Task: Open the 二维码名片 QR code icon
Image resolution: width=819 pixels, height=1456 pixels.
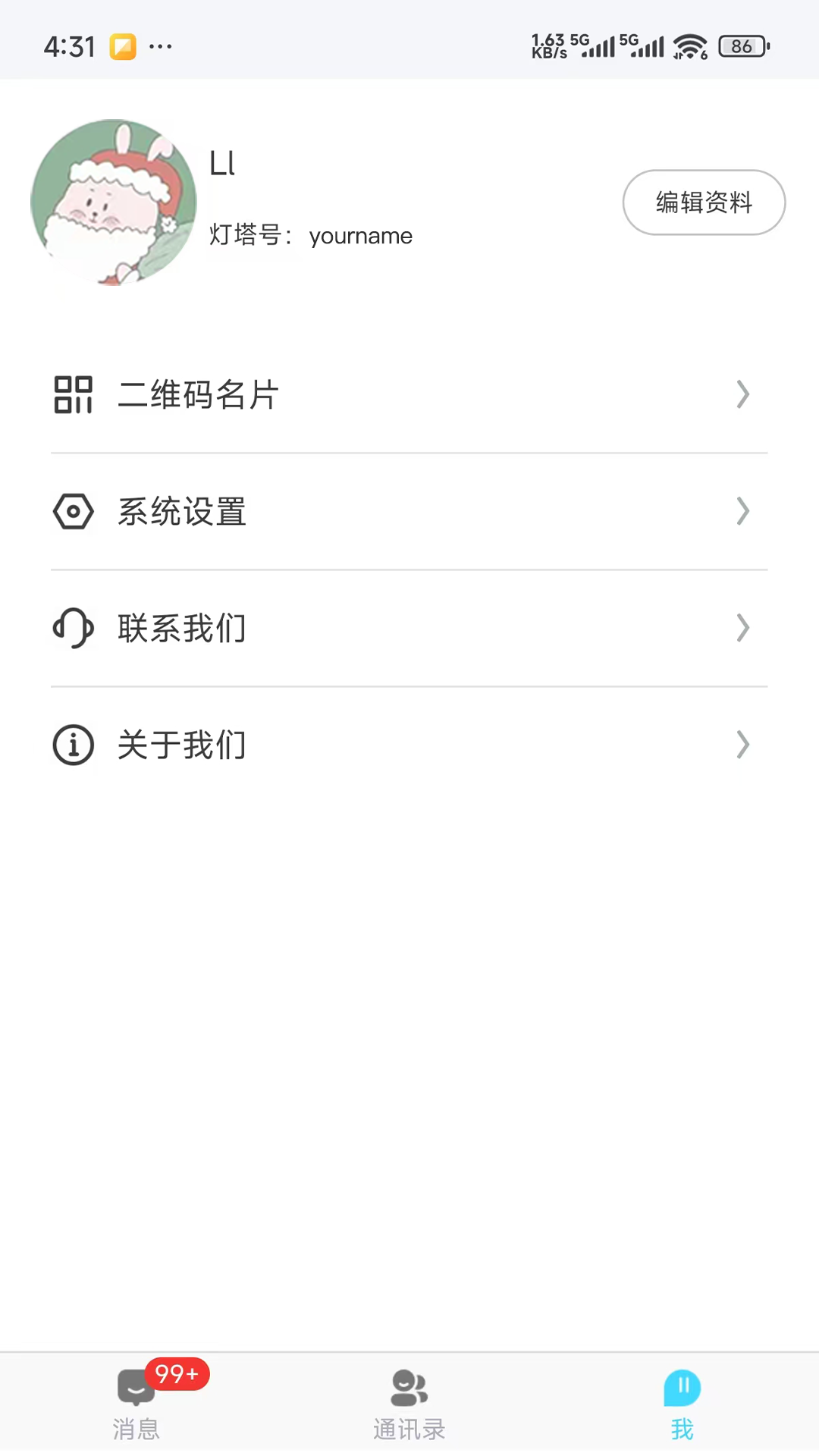Action: click(72, 394)
